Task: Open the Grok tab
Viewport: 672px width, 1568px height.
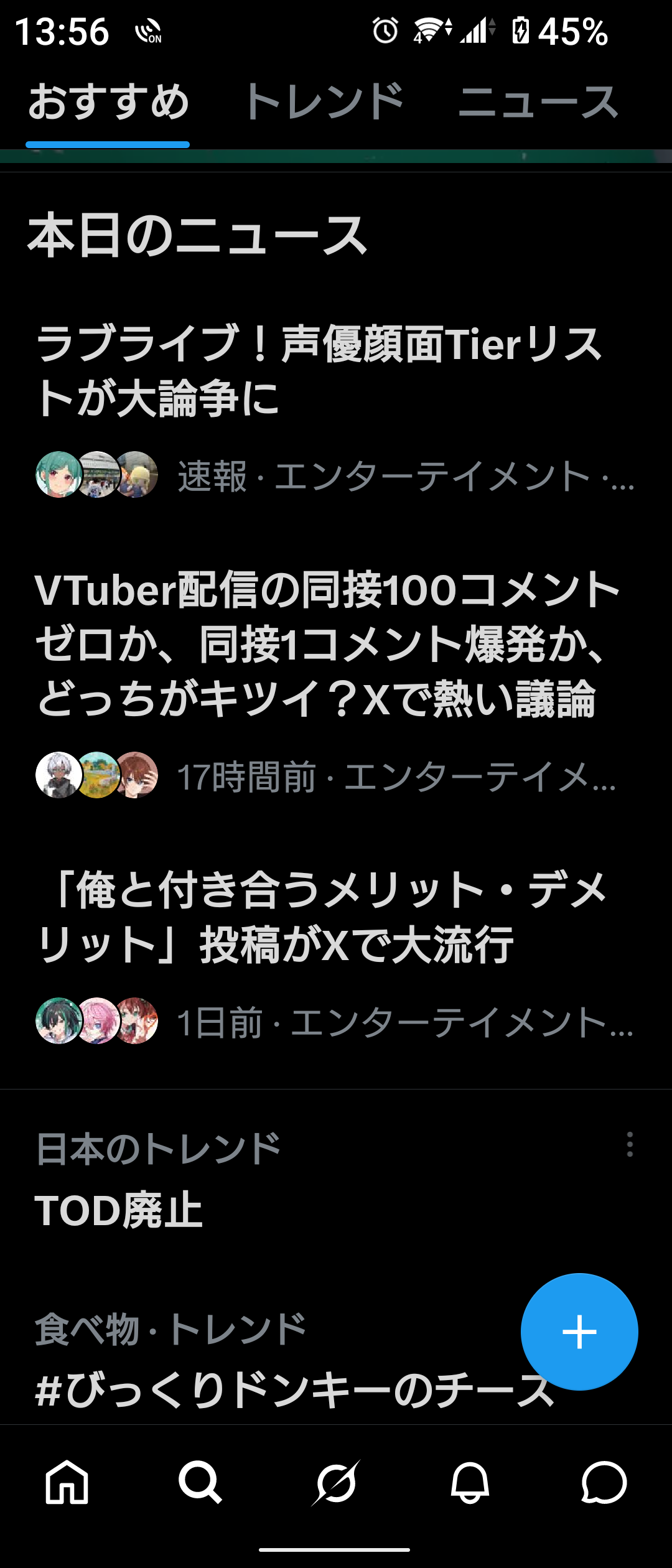Action: [x=336, y=1482]
